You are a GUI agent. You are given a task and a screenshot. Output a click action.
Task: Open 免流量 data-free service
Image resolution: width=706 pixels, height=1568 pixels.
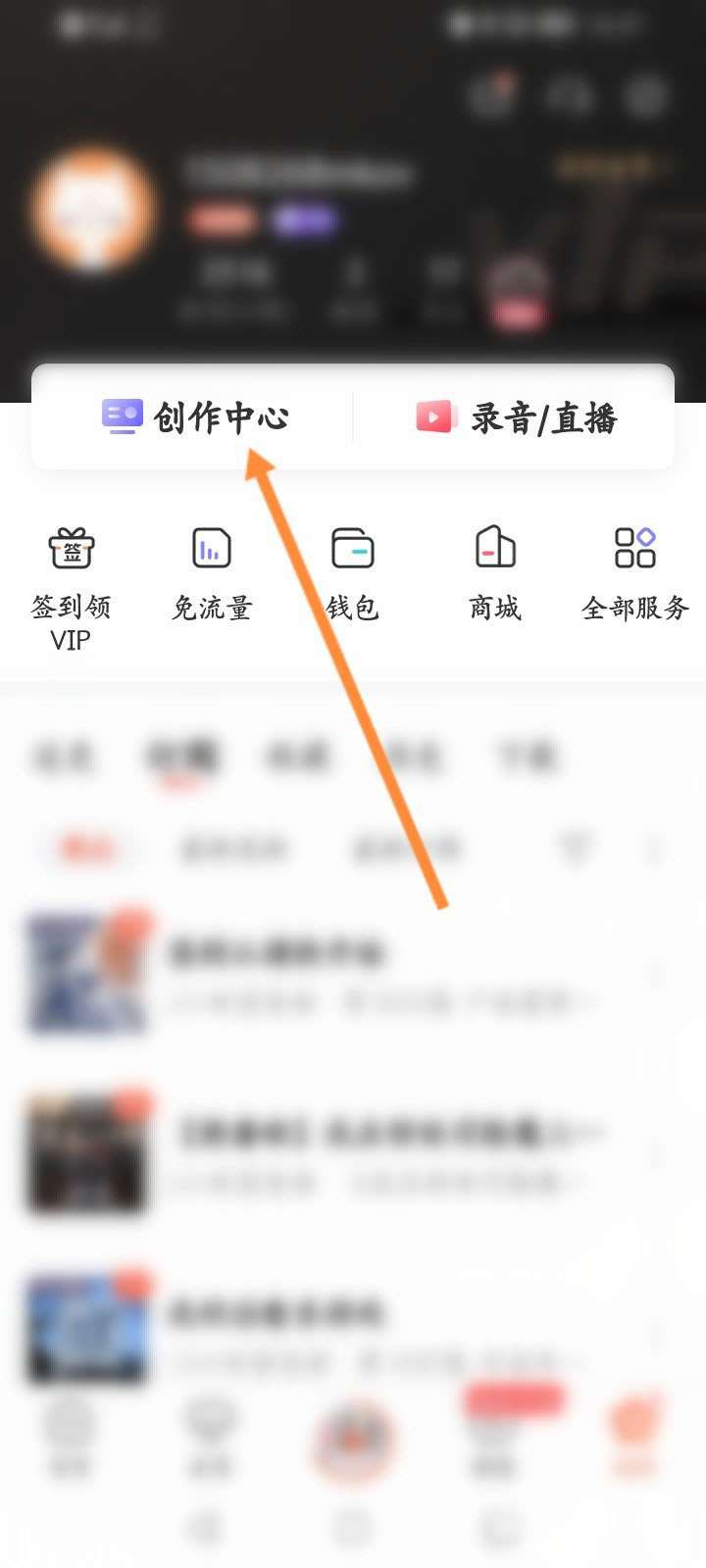(211, 549)
